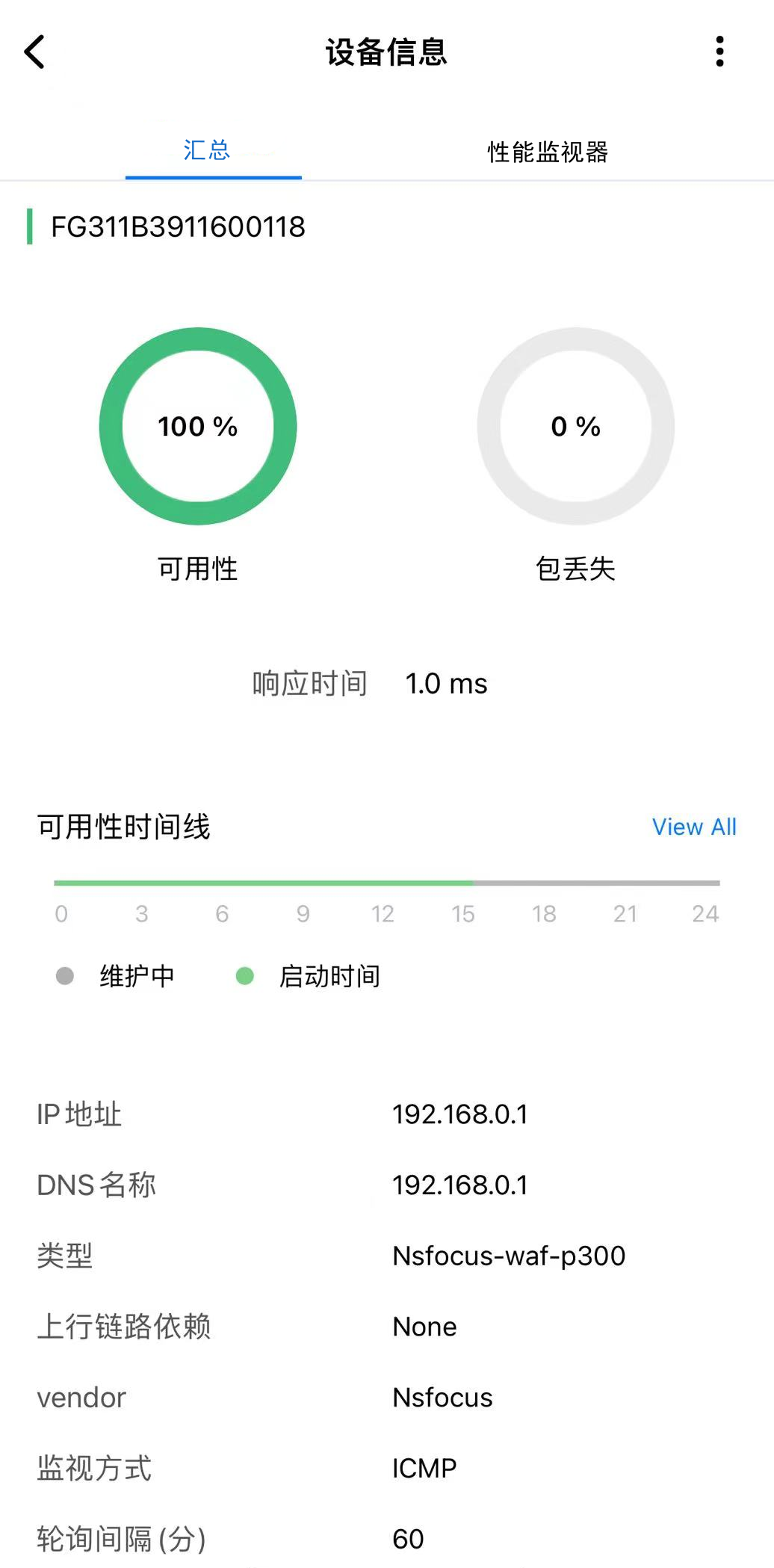Tap View All for 可用性时间线
Viewport: 774px width, 1568px height.
(693, 827)
